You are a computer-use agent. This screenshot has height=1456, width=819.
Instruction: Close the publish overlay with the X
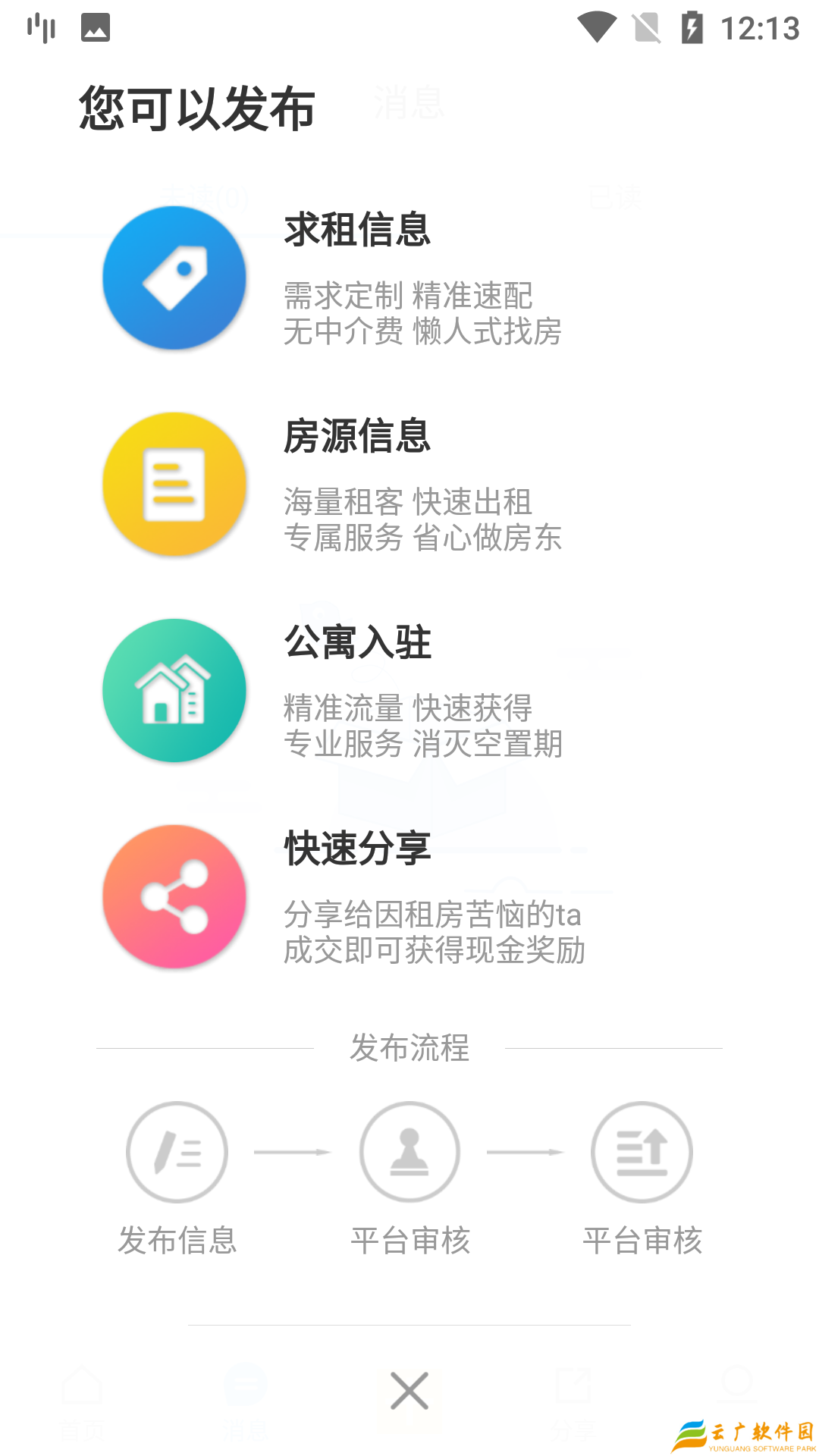tap(409, 1391)
